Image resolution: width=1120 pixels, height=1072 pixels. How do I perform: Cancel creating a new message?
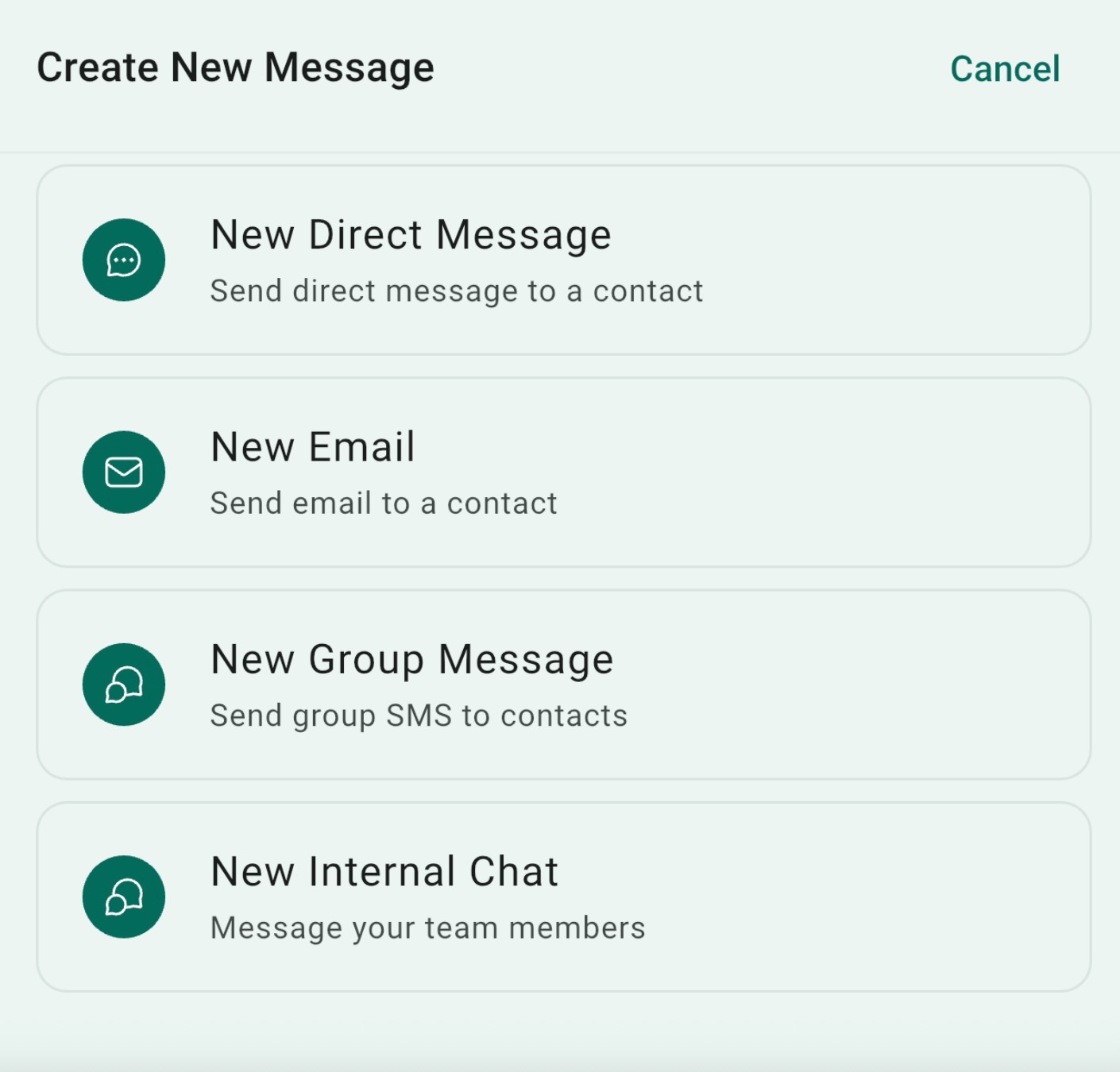[1004, 69]
